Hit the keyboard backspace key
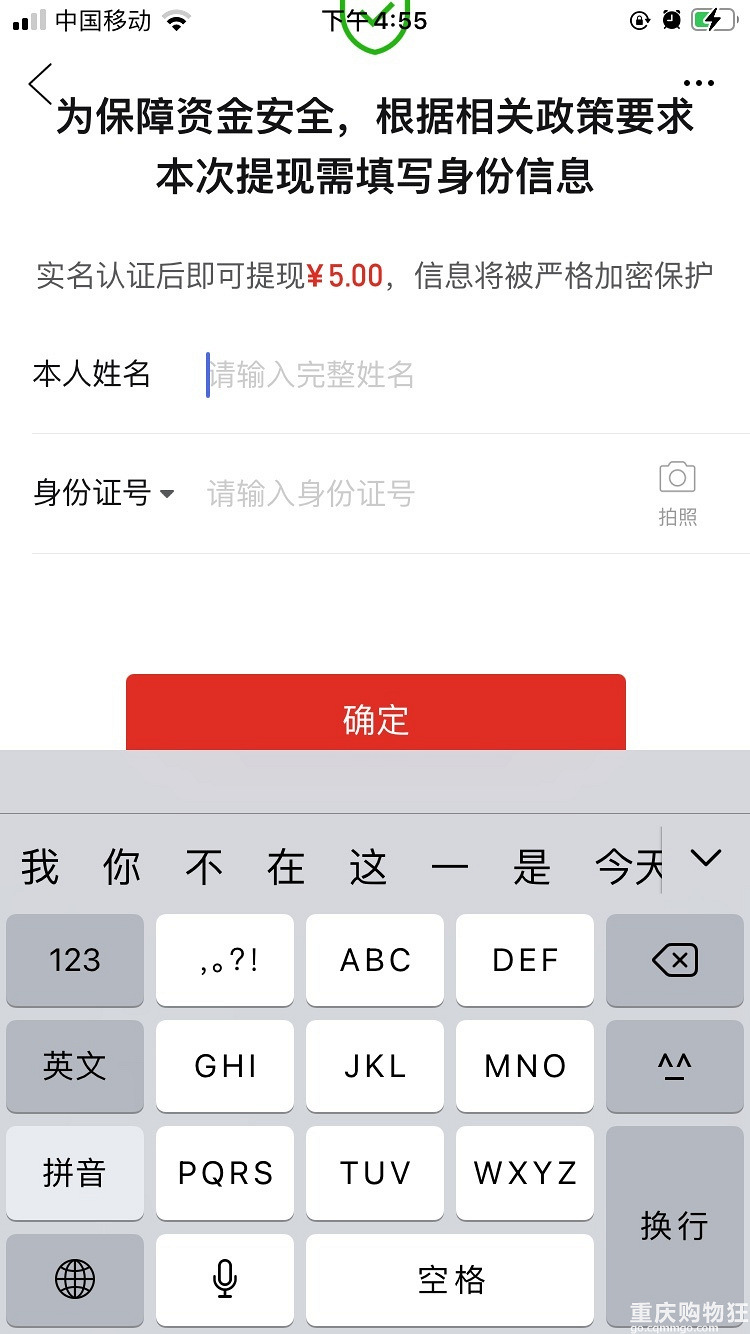The image size is (750, 1334). click(674, 961)
